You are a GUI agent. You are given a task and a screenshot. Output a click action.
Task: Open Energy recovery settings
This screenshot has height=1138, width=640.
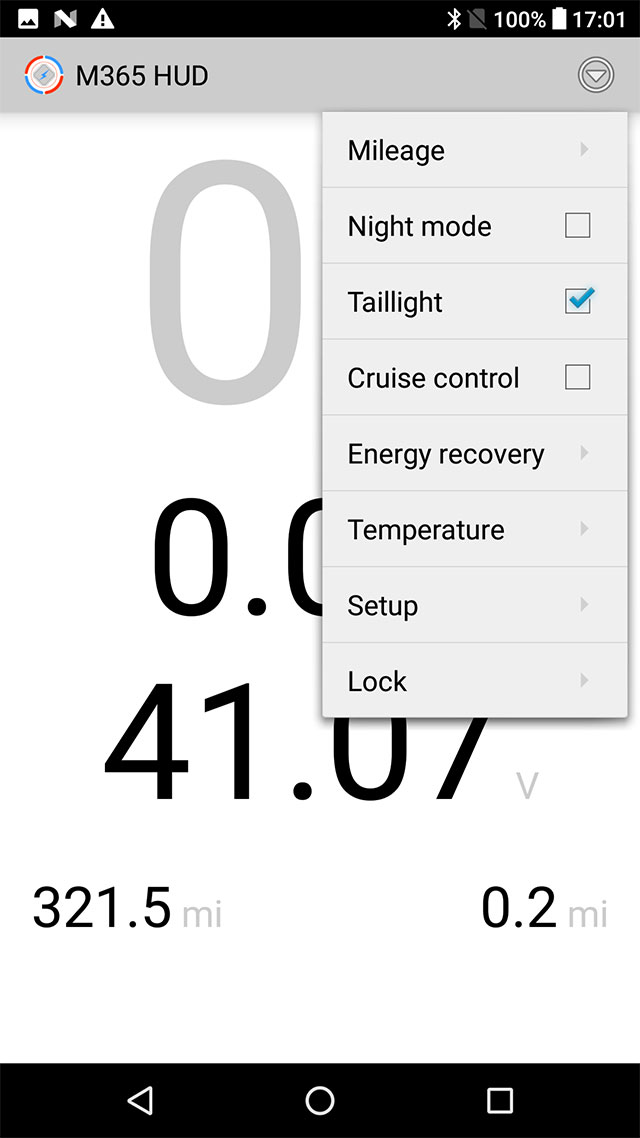(x=474, y=454)
